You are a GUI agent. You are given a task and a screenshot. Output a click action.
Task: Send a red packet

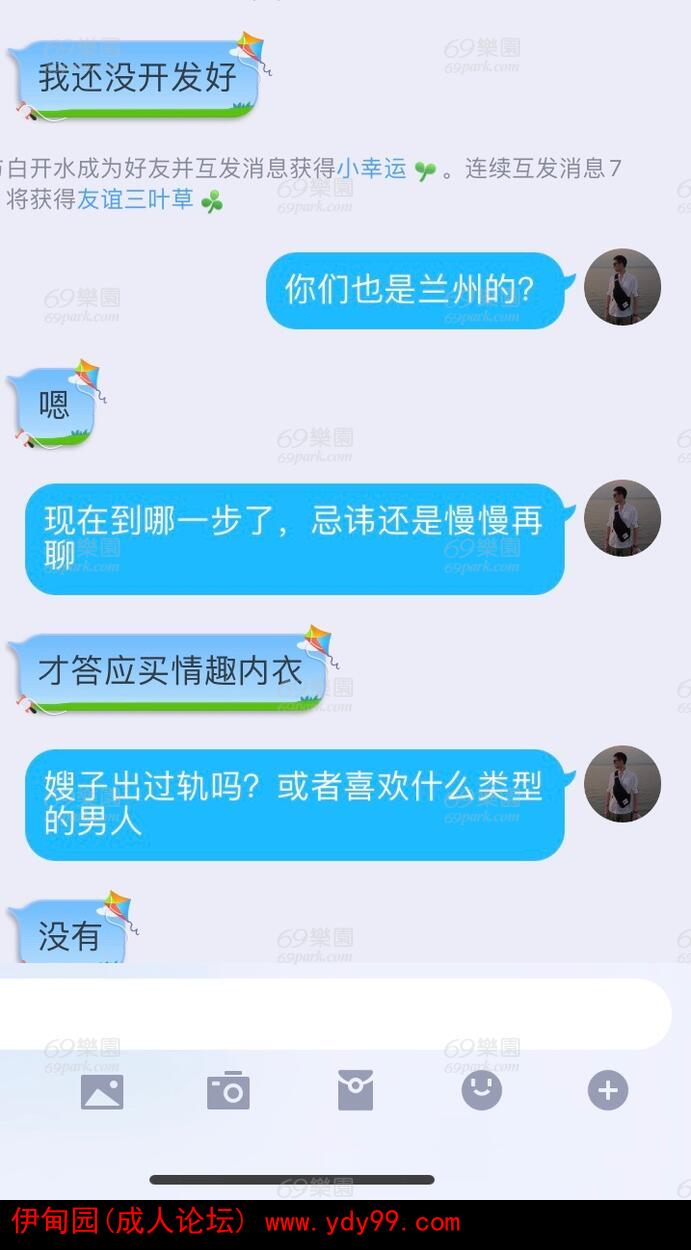[x=355, y=1091]
